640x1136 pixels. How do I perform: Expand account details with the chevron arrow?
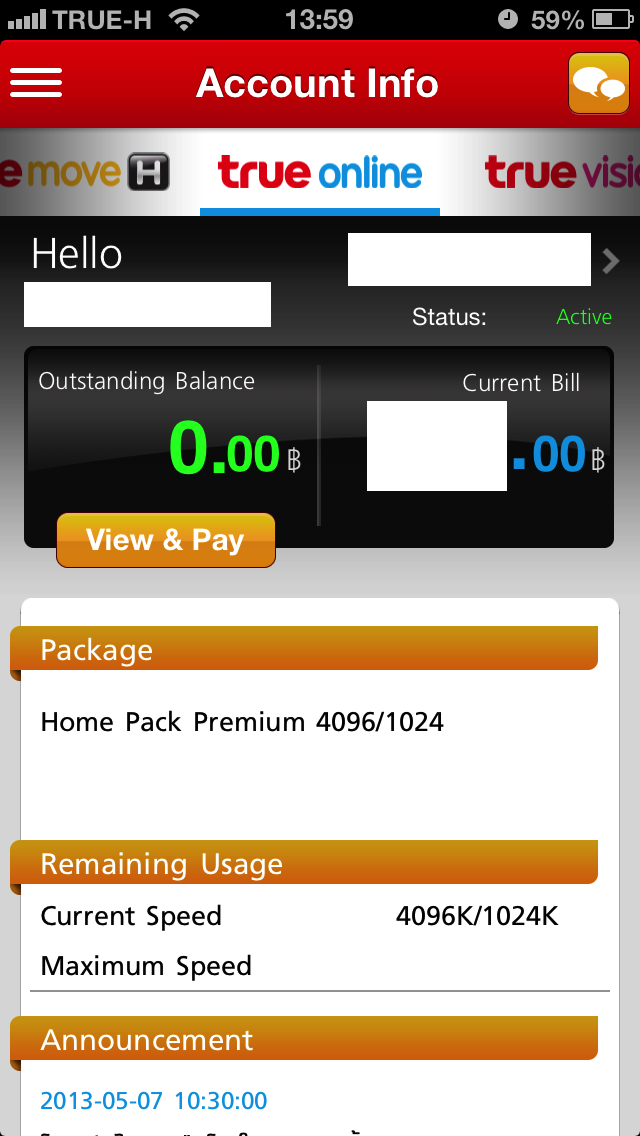tap(610, 261)
